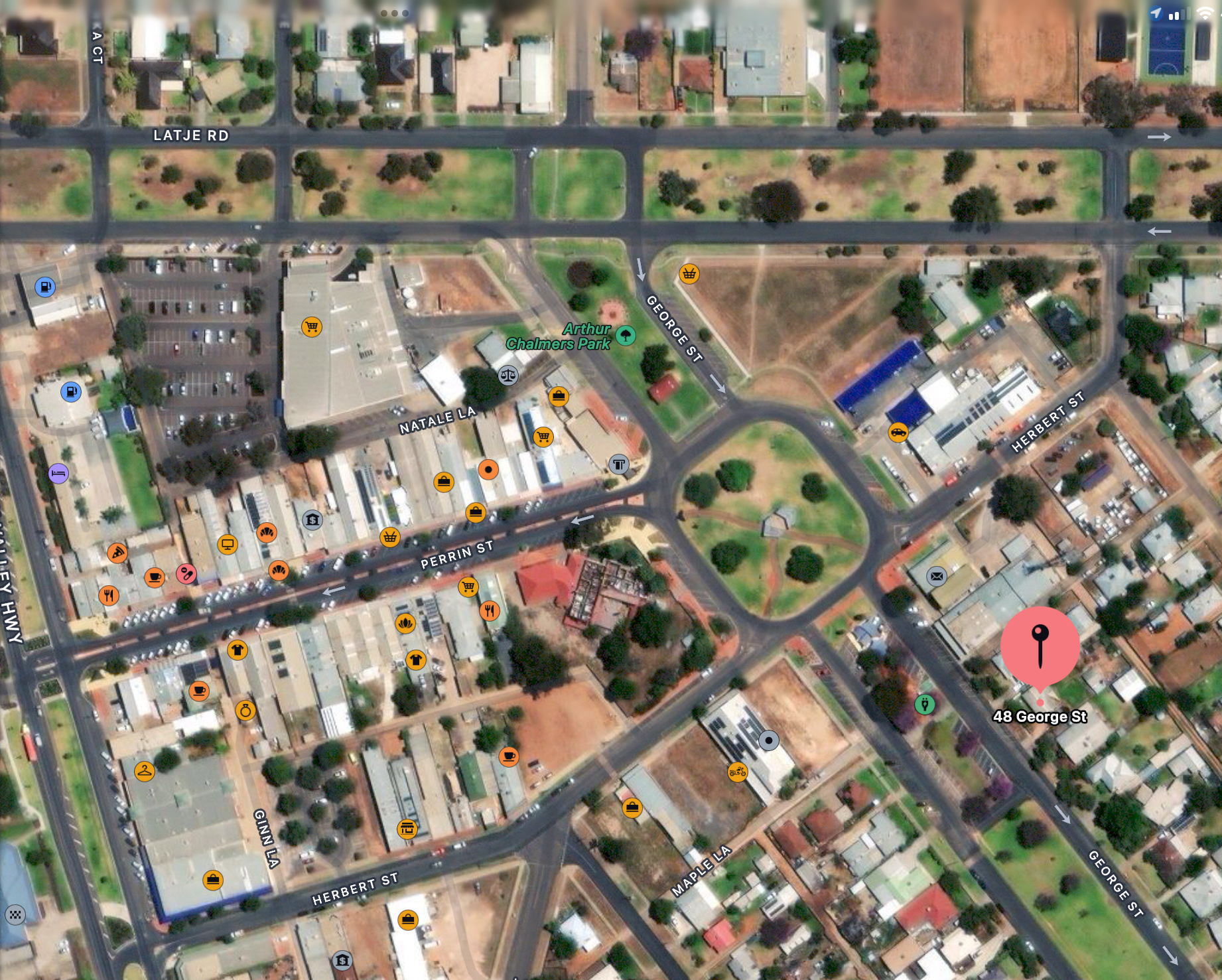1222x980 pixels.
Task: Open the pizza restaurant marker
Action: tap(117, 553)
